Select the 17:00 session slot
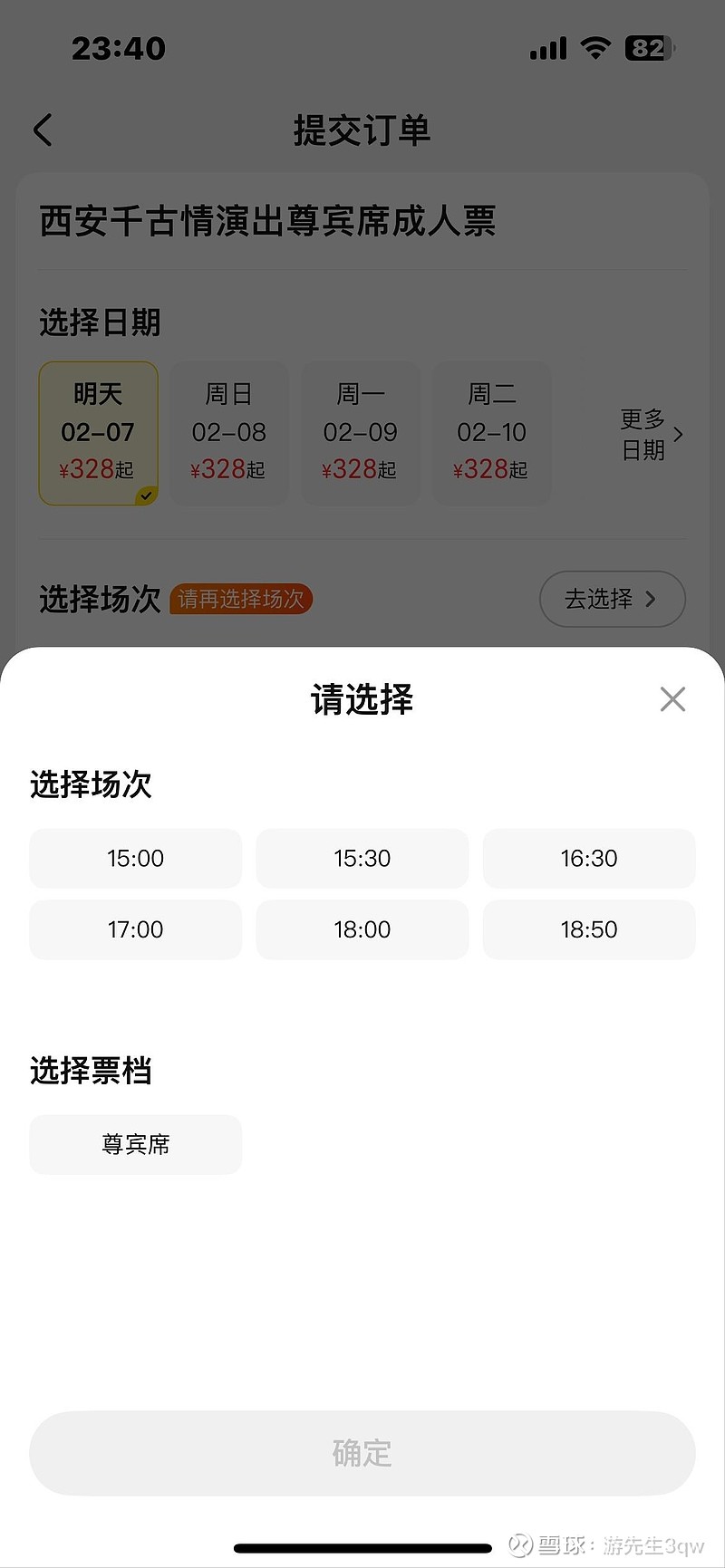This screenshot has height=1568, width=725. coord(135,929)
